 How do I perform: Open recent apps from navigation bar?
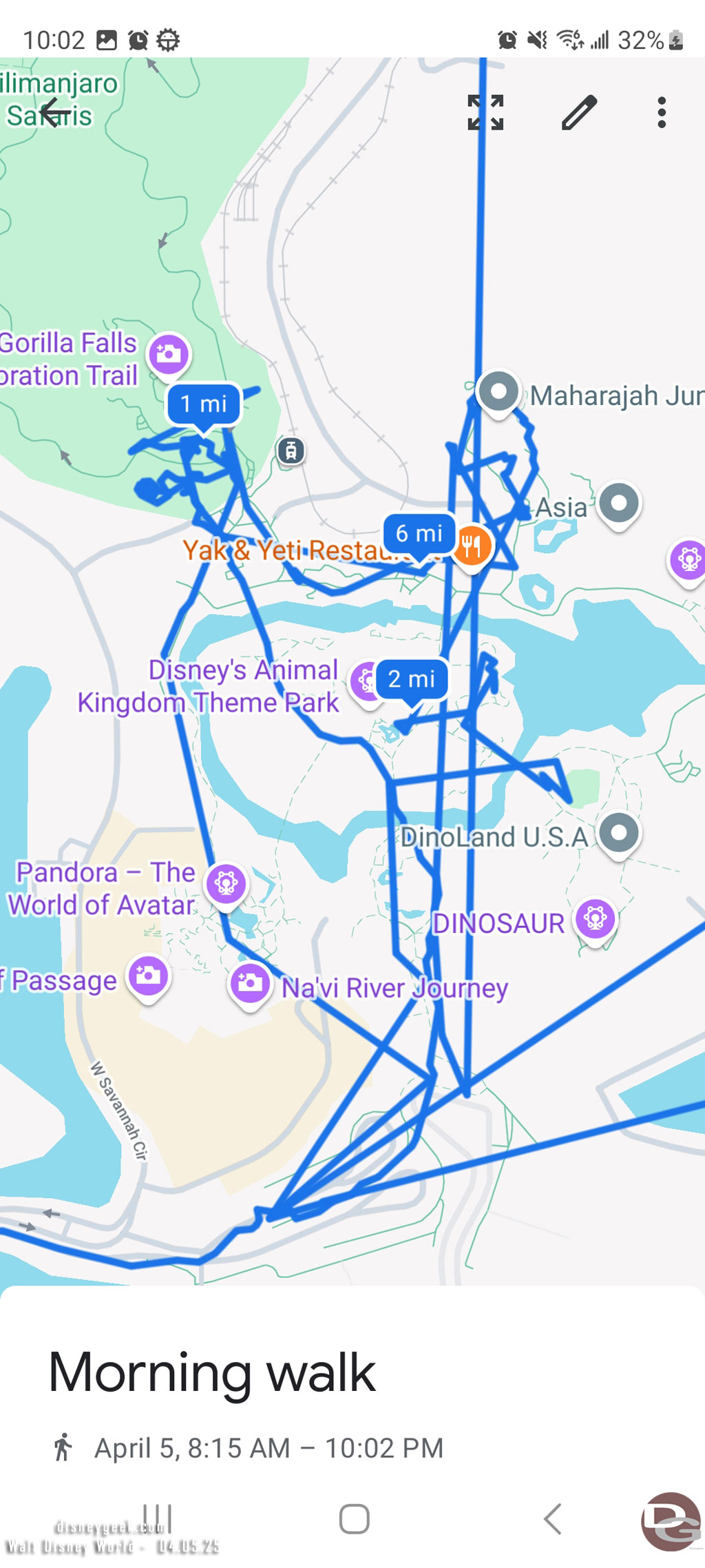click(158, 1518)
